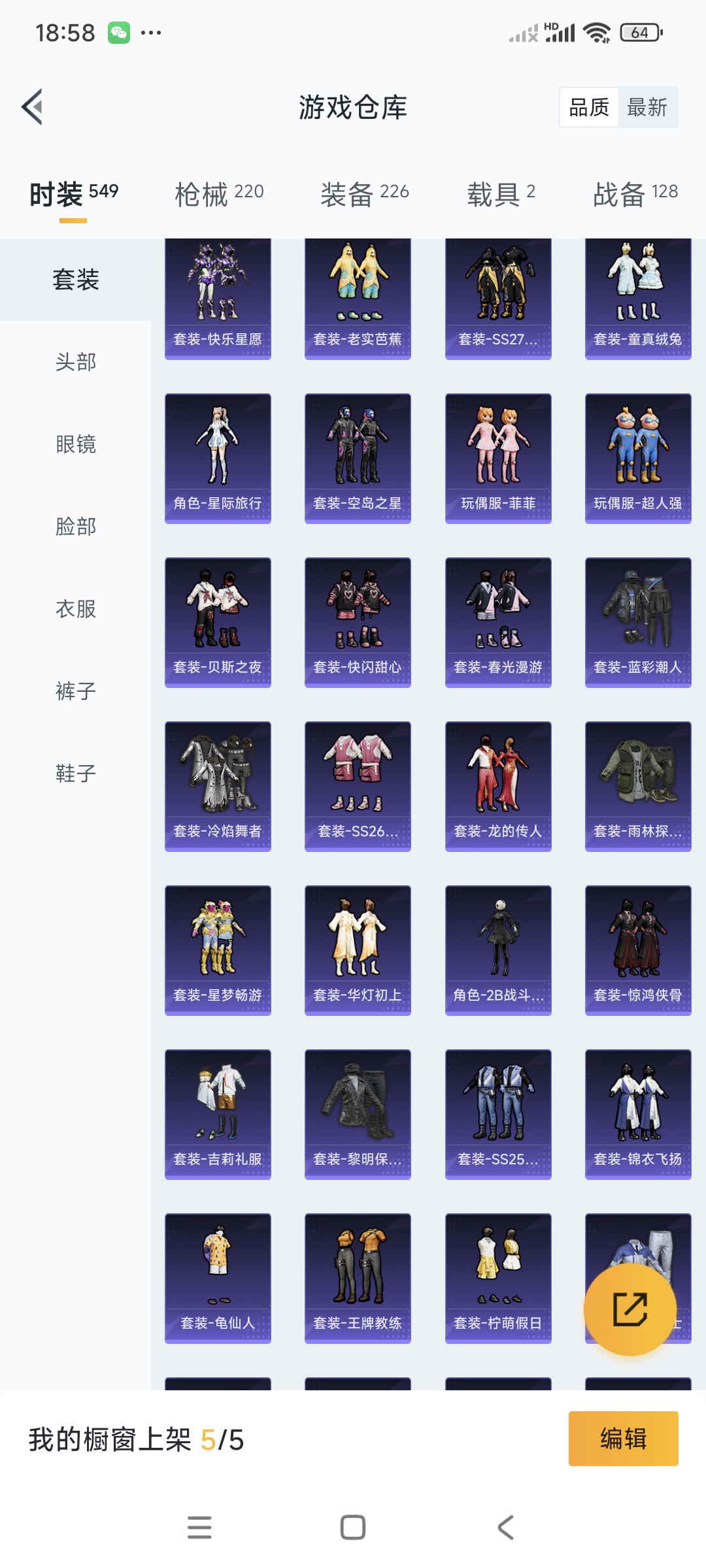Tap the yellow floating share button
This screenshot has width=706, height=1568.
630,1309
